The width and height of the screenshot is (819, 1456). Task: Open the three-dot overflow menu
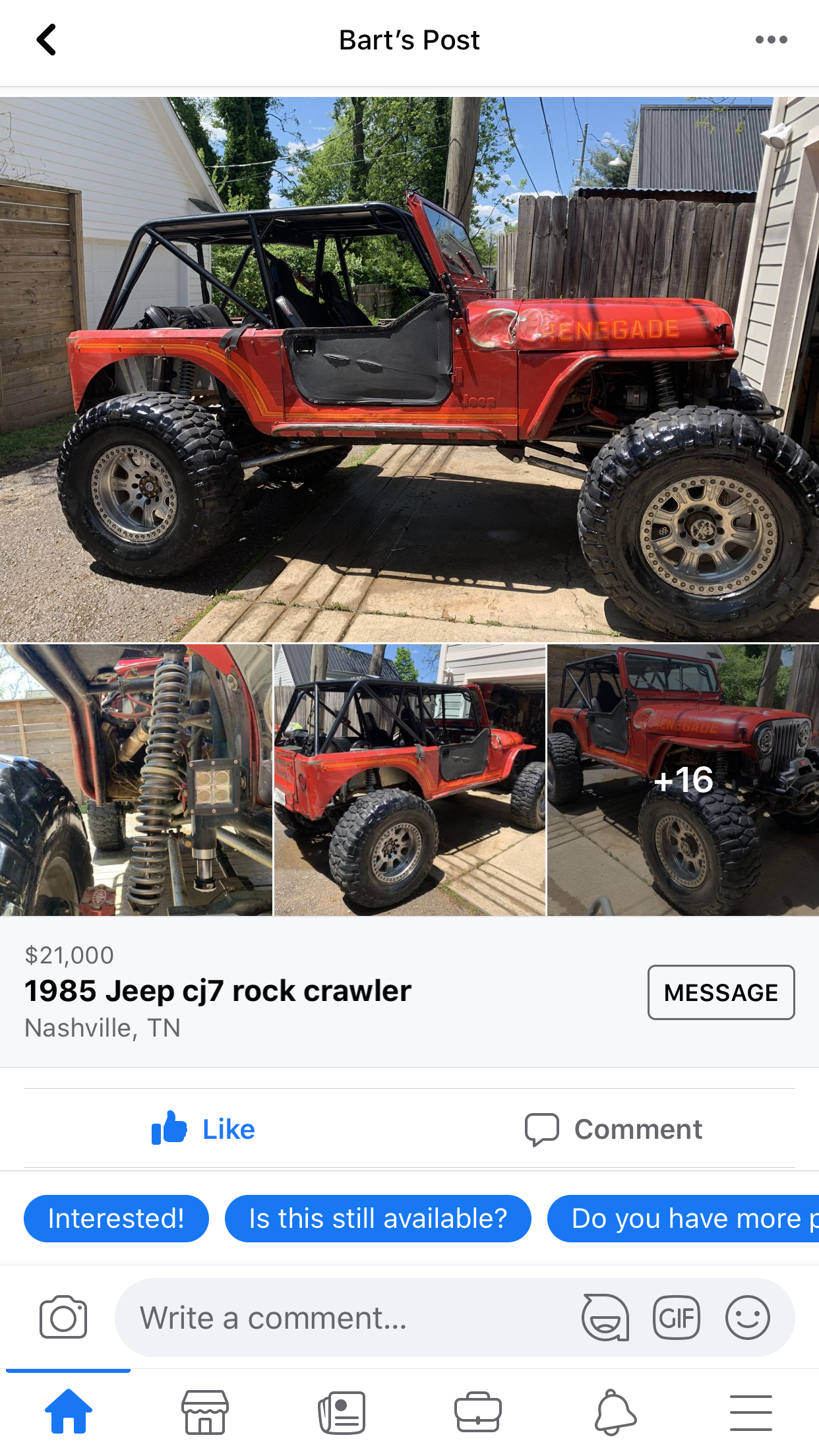[771, 40]
